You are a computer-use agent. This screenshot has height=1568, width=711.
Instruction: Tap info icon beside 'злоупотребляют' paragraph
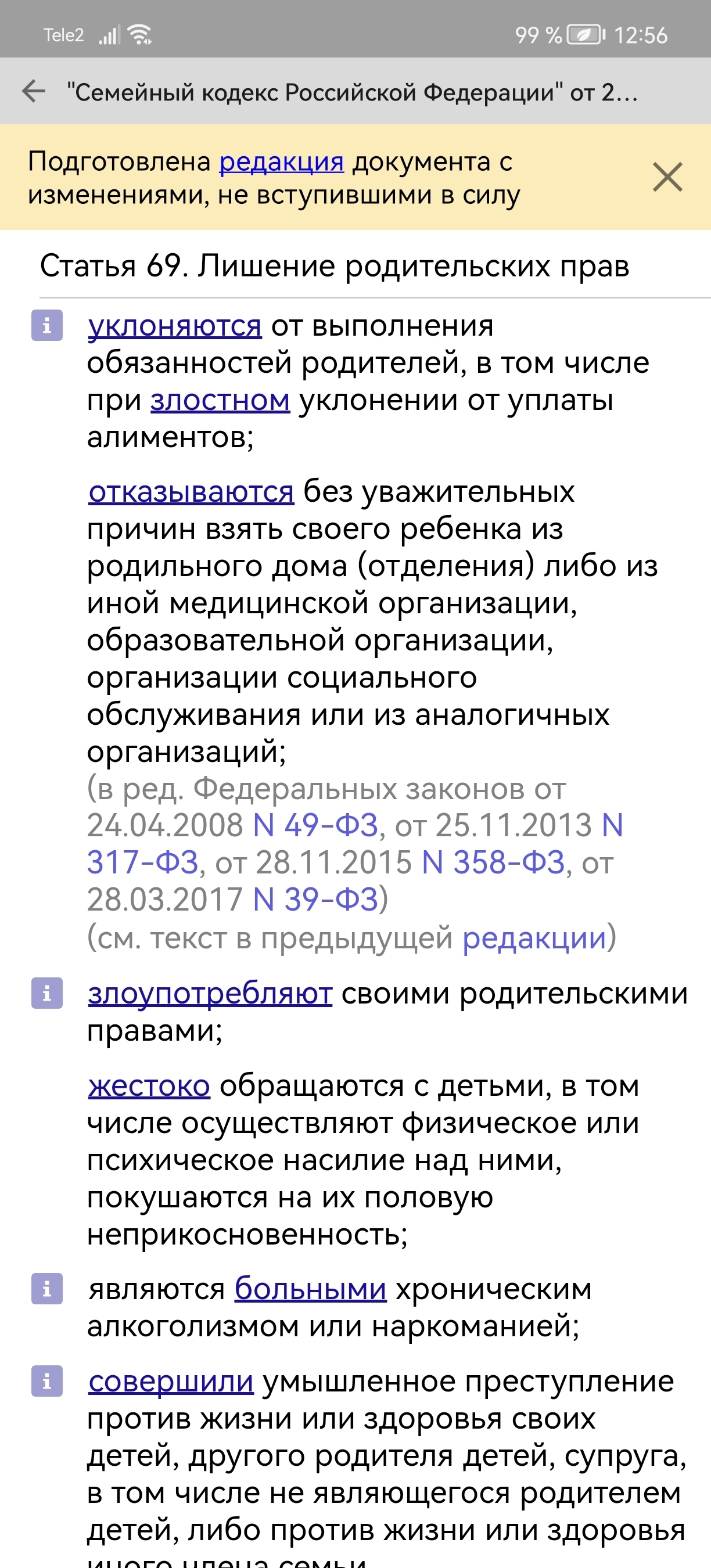(47, 994)
